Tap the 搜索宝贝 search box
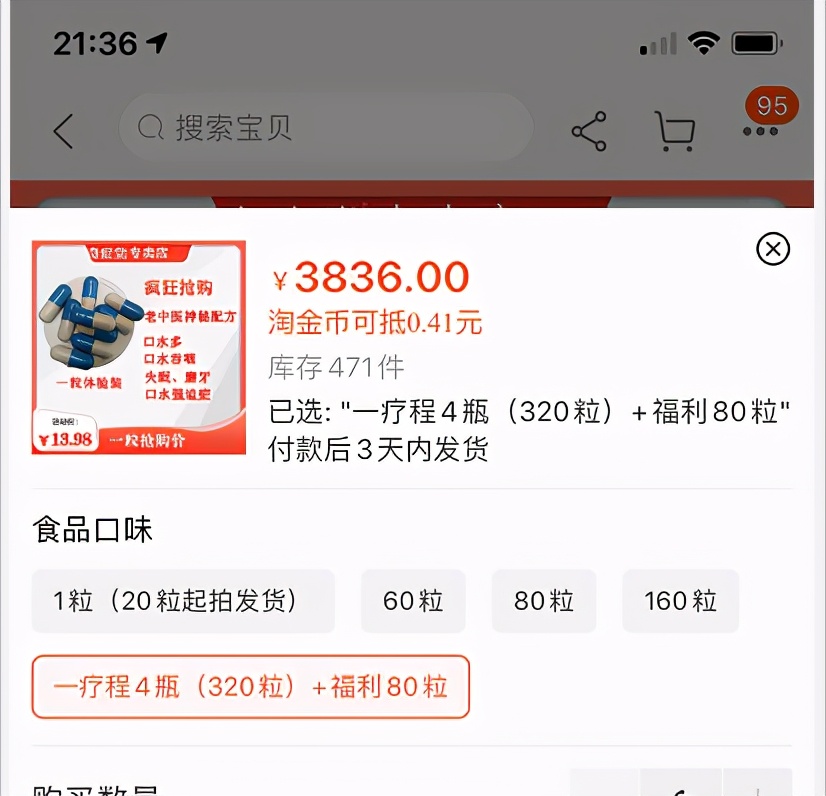826x796 pixels. [325, 128]
